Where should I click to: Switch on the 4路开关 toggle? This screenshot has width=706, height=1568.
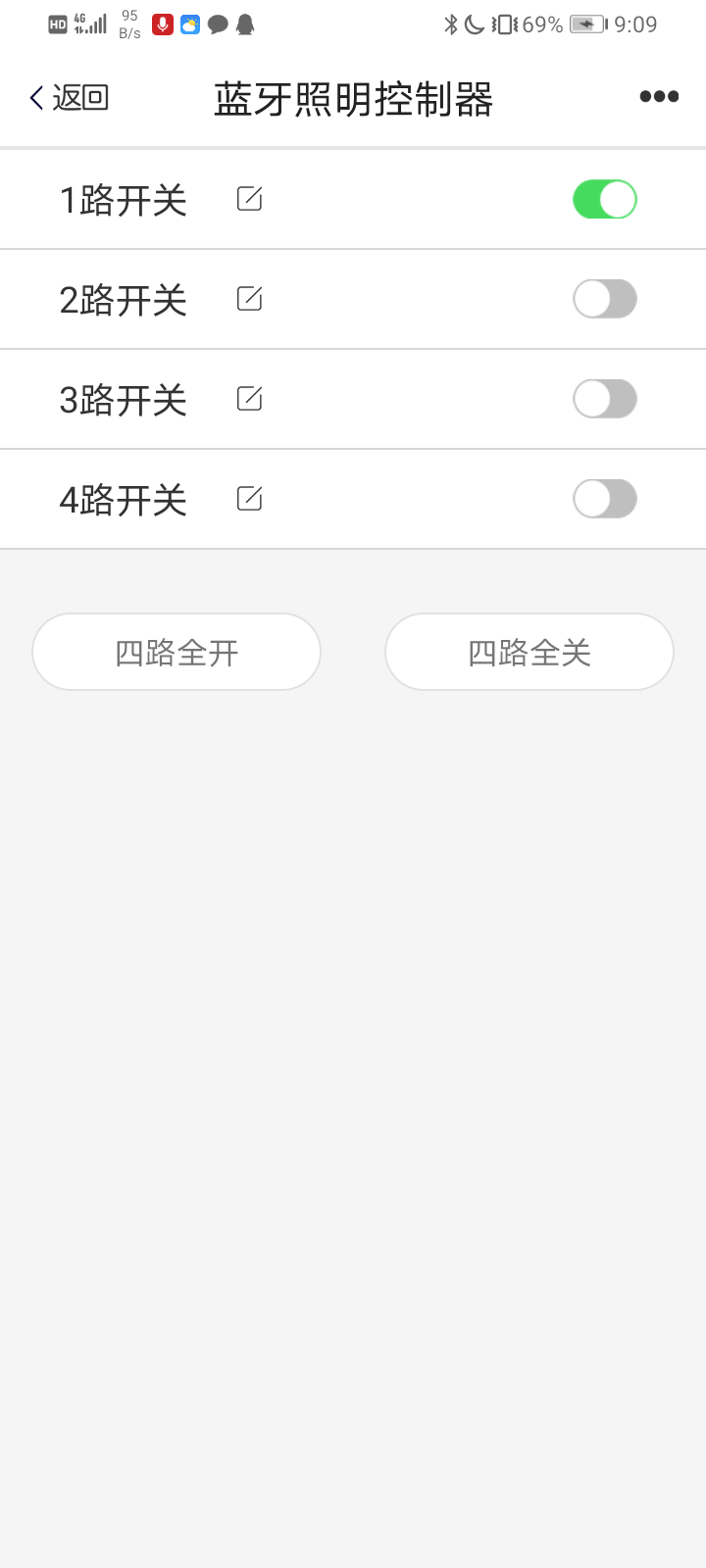click(x=604, y=499)
